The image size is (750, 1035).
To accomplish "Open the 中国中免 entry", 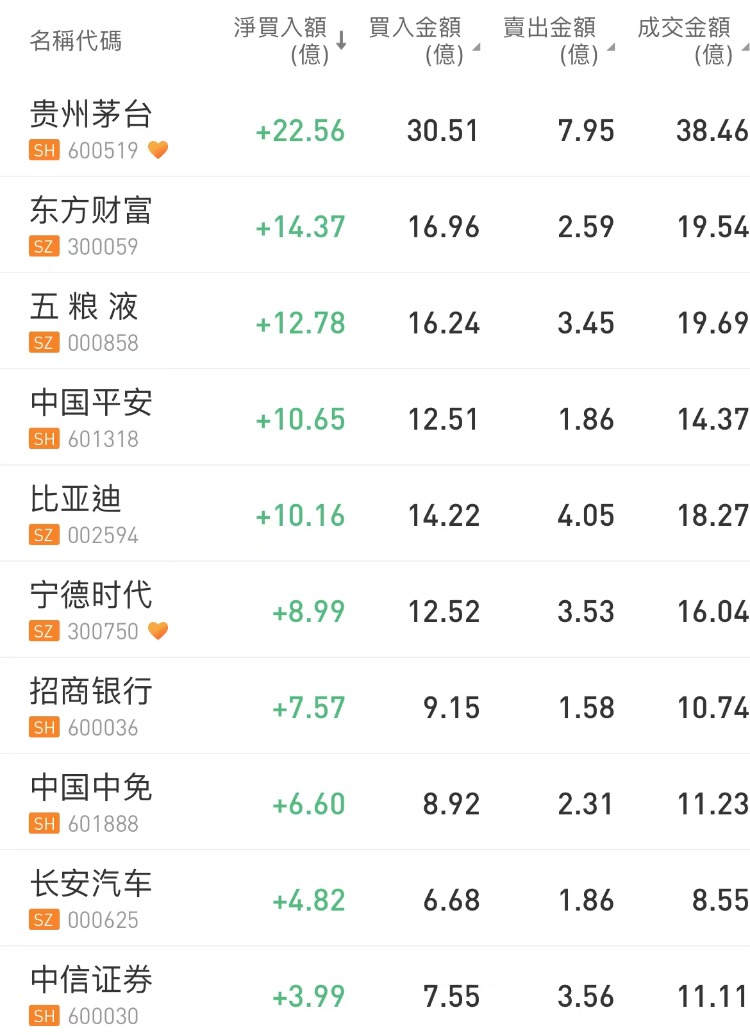I will [91, 787].
